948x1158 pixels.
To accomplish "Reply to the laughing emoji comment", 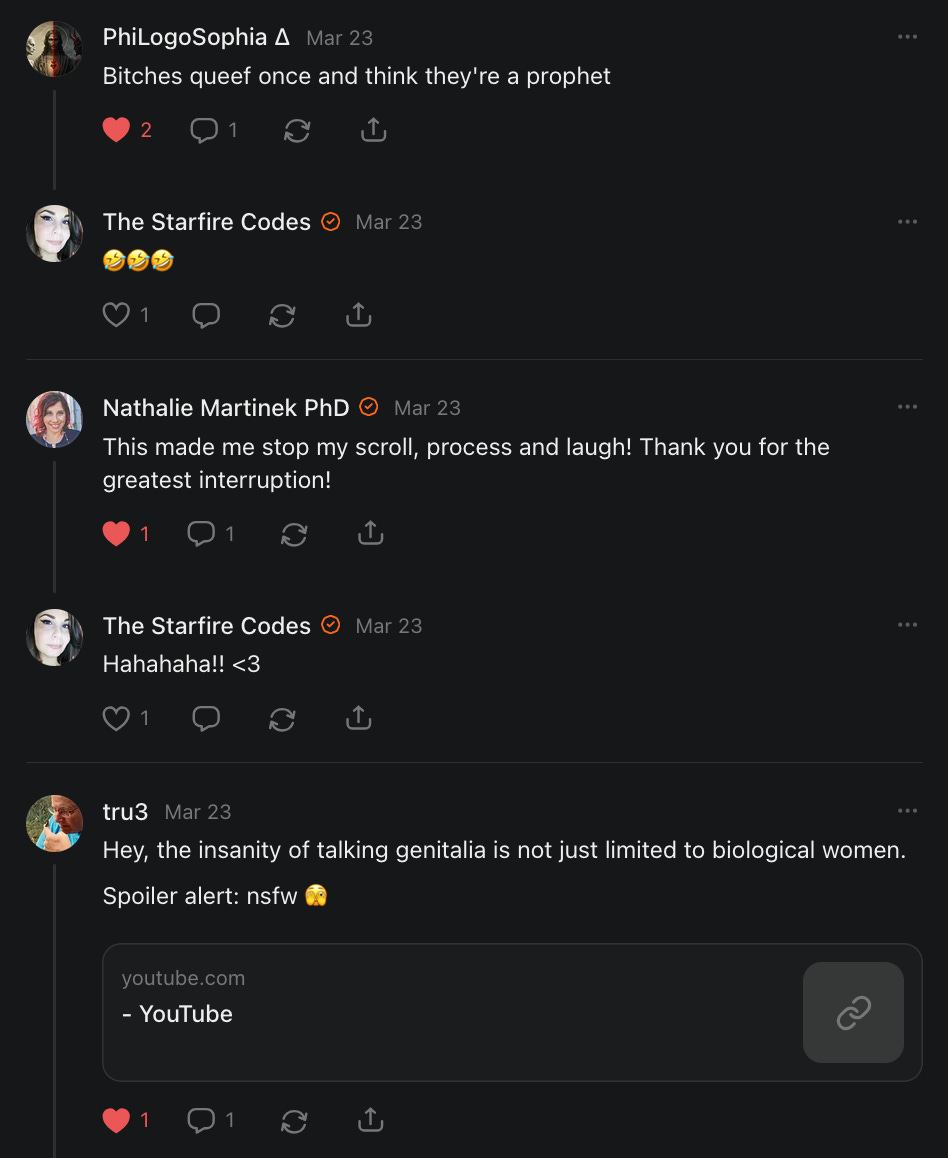I will coord(206,315).
